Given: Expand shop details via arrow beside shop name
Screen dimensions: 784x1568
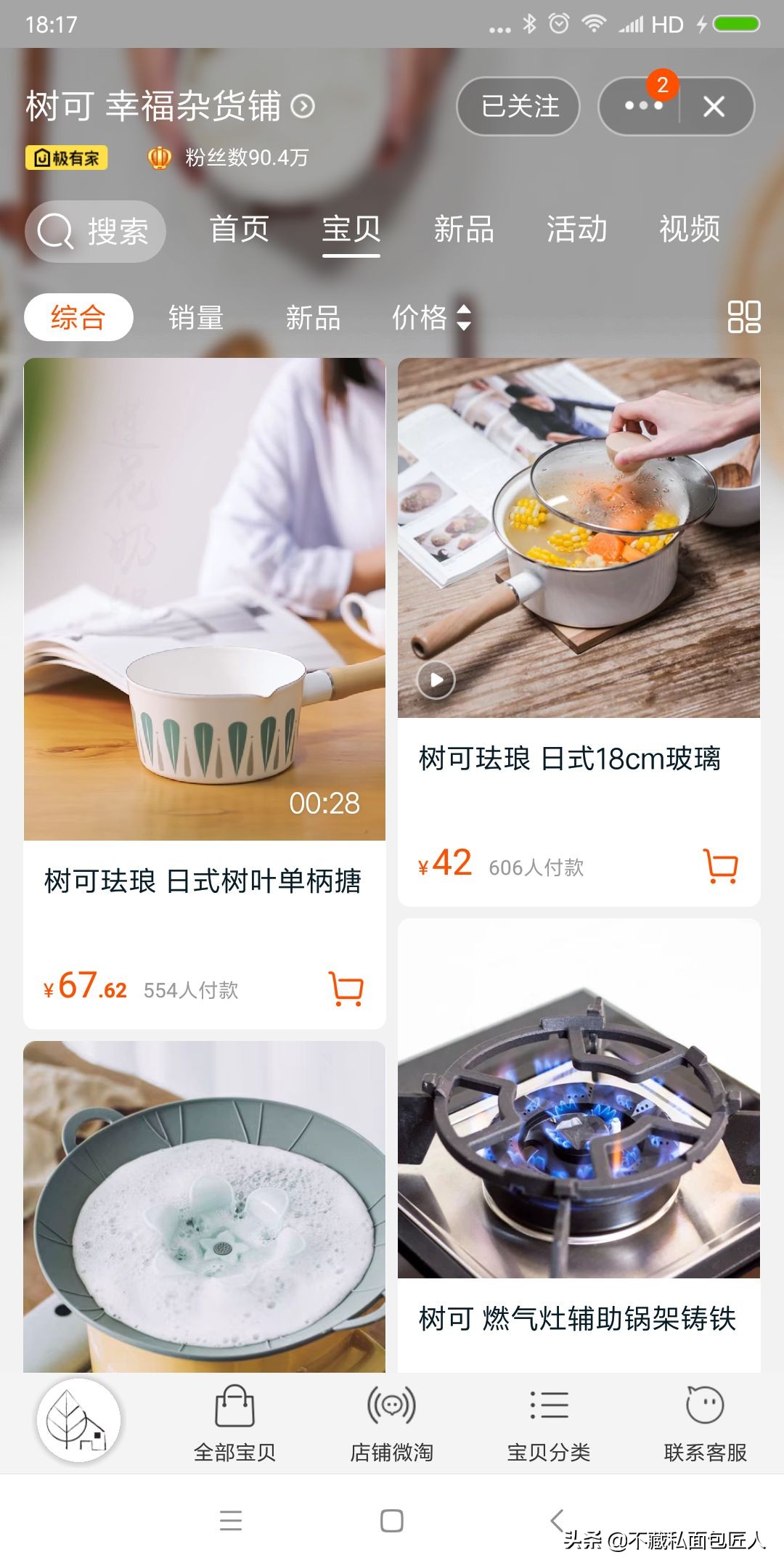Looking at the screenshot, I should pyautogui.click(x=303, y=107).
